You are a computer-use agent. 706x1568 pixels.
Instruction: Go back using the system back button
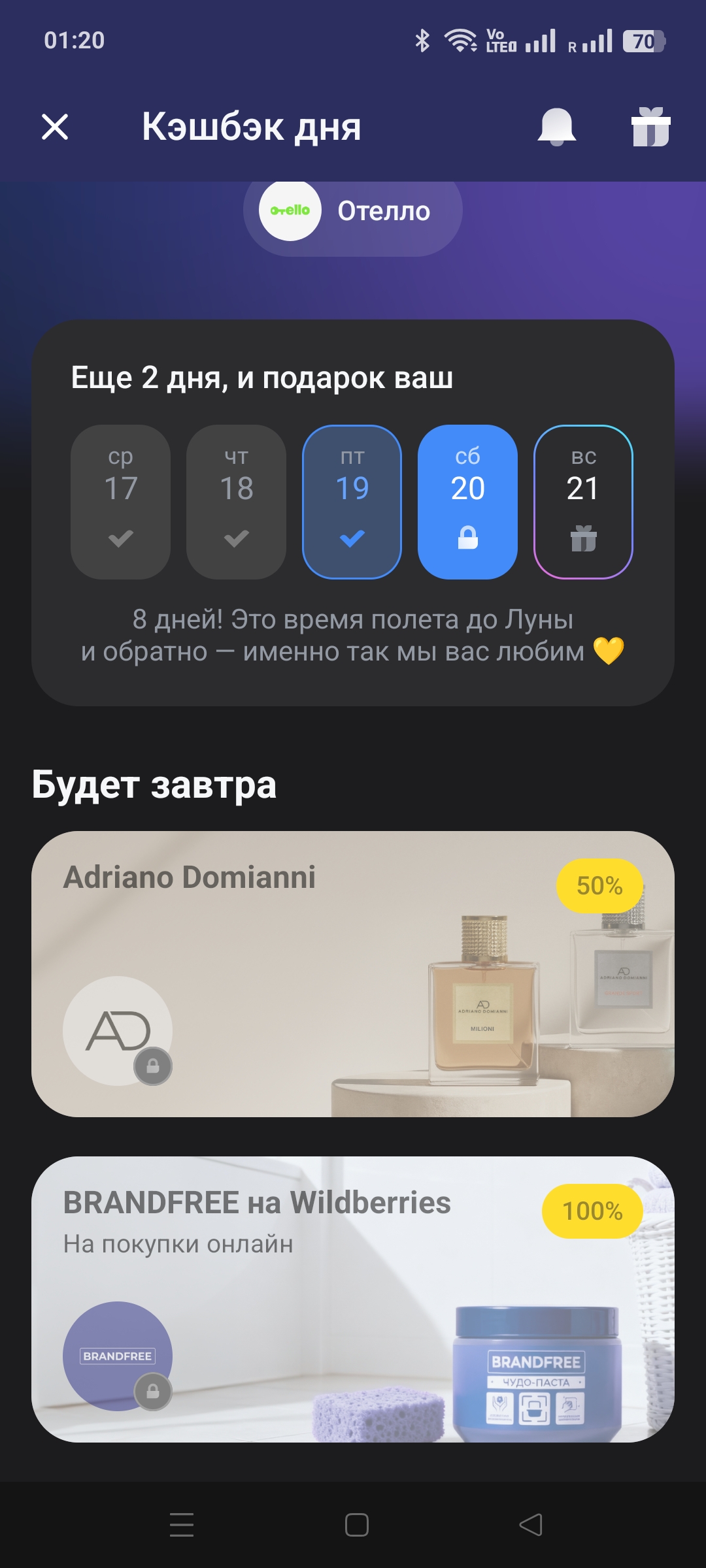click(531, 1525)
